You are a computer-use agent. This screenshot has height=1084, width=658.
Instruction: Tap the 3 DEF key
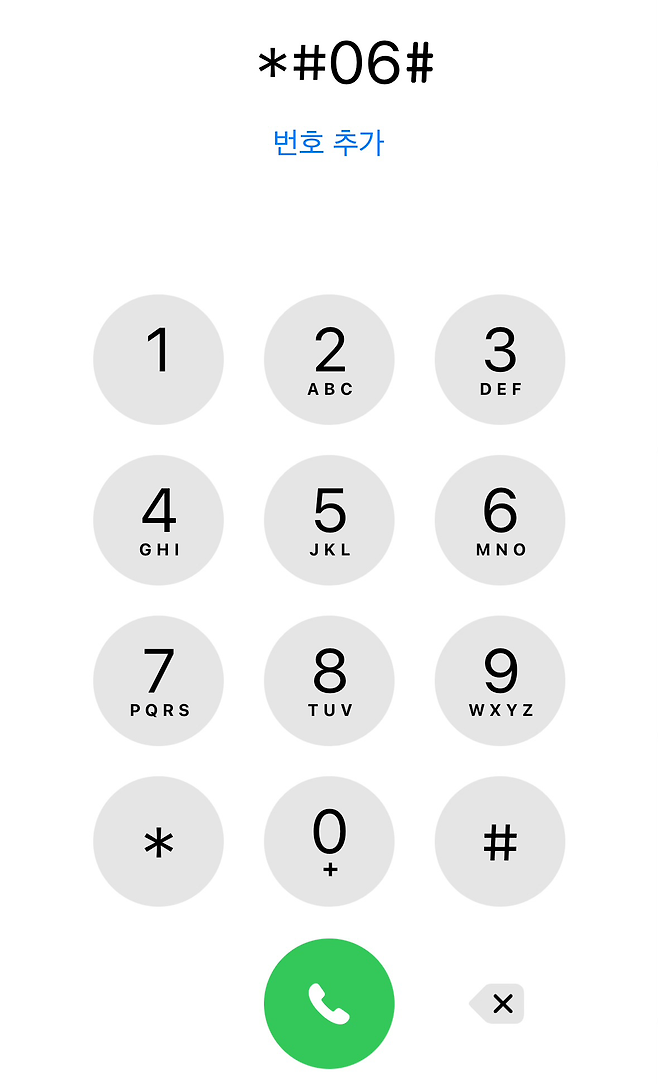coord(500,359)
